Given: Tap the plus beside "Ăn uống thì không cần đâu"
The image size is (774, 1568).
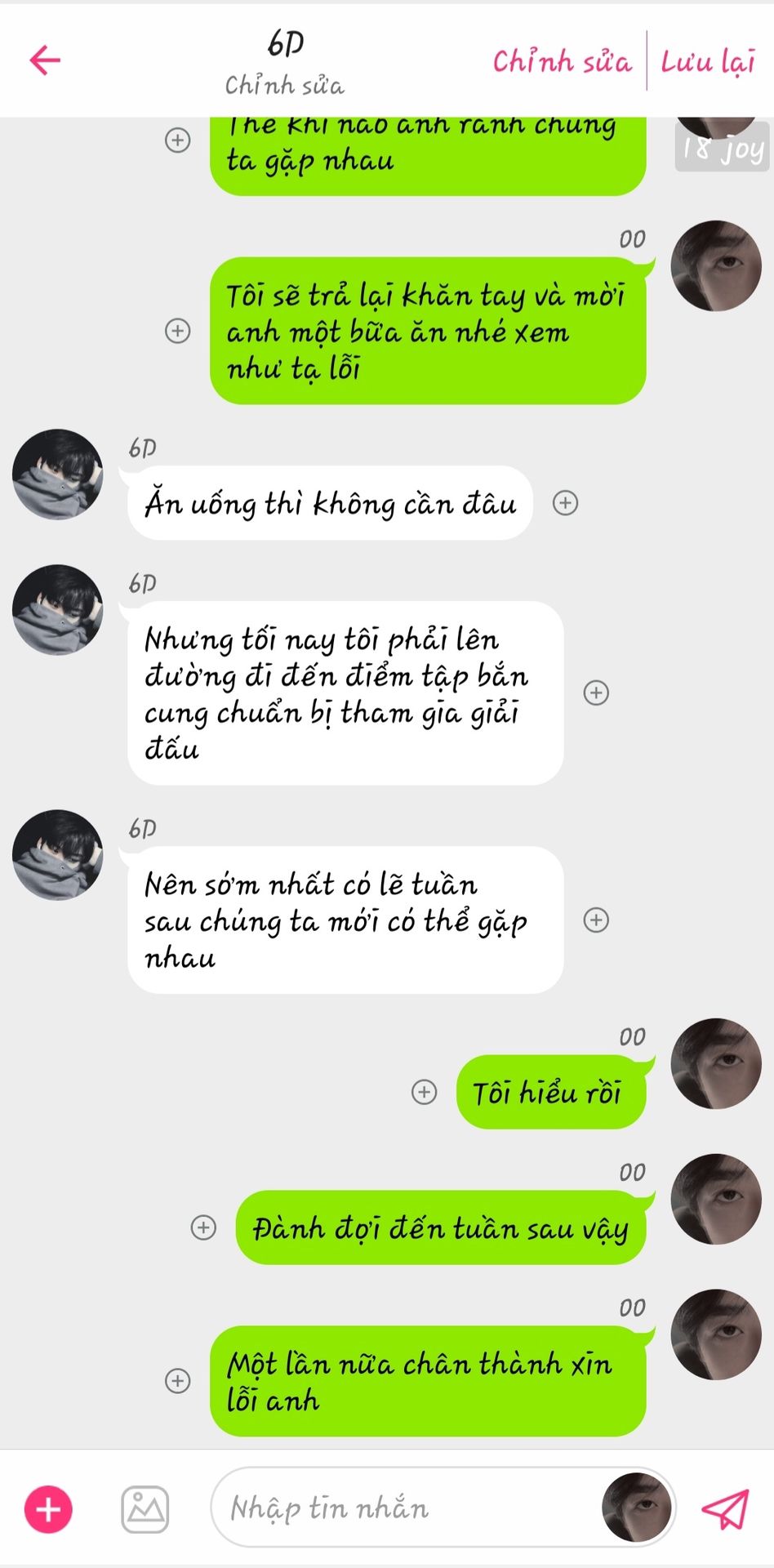Looking at the screenshot, I should pyautogui.click(x=565, y=503).
